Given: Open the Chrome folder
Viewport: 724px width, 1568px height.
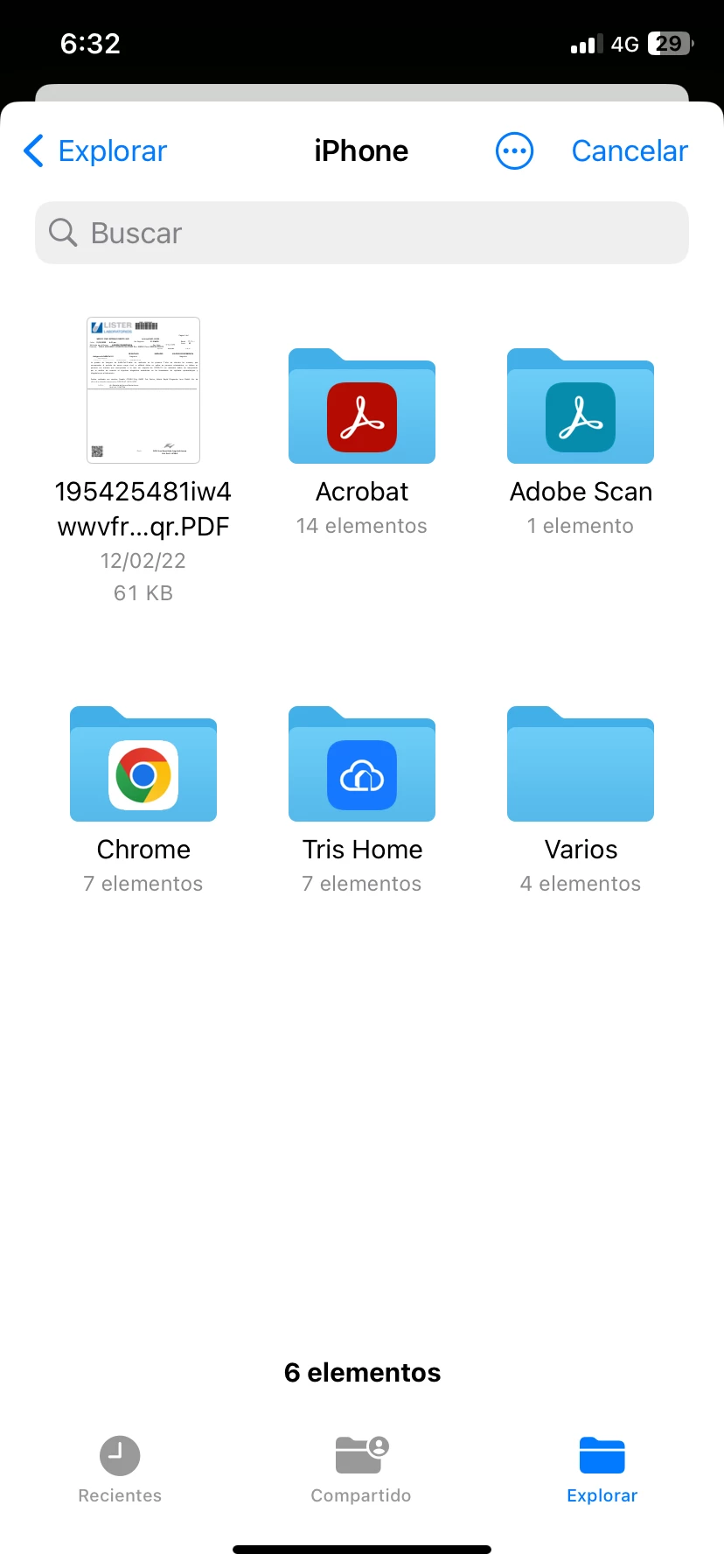Looking at the screenshot, I should pos(143,766).
